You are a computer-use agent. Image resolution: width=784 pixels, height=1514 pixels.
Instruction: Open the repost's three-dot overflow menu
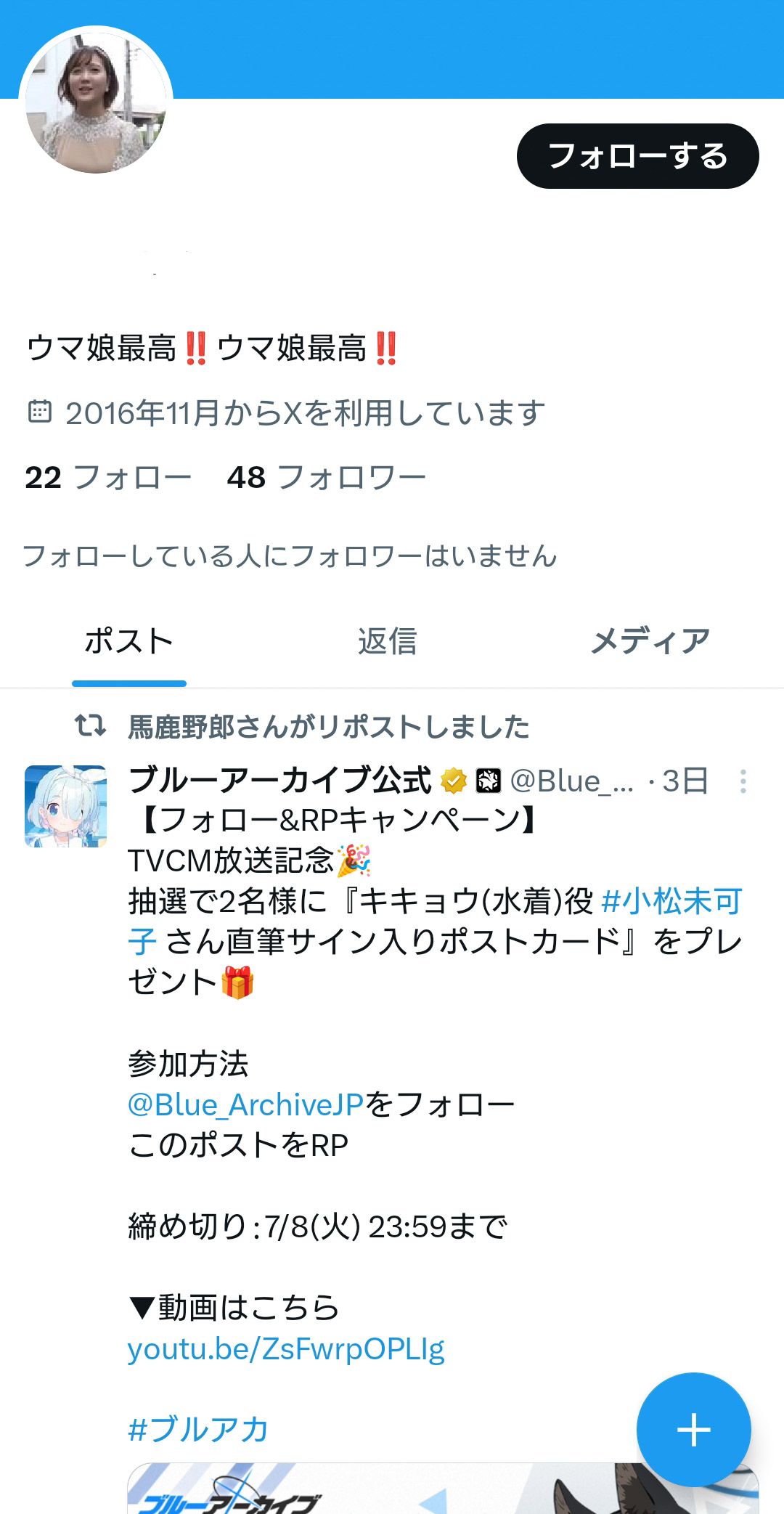(743, 781)
